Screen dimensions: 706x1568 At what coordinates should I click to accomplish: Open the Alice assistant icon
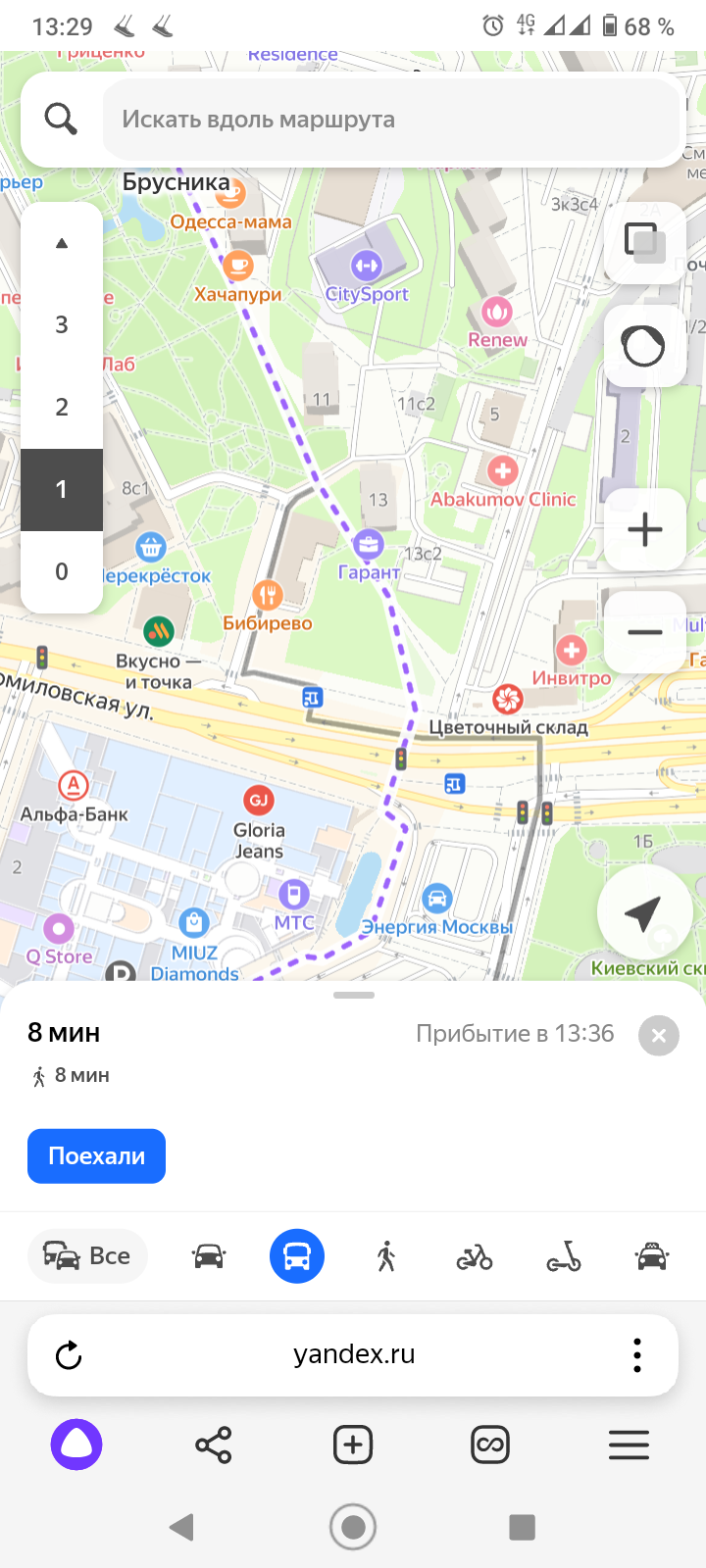[x=76, y=1445]
